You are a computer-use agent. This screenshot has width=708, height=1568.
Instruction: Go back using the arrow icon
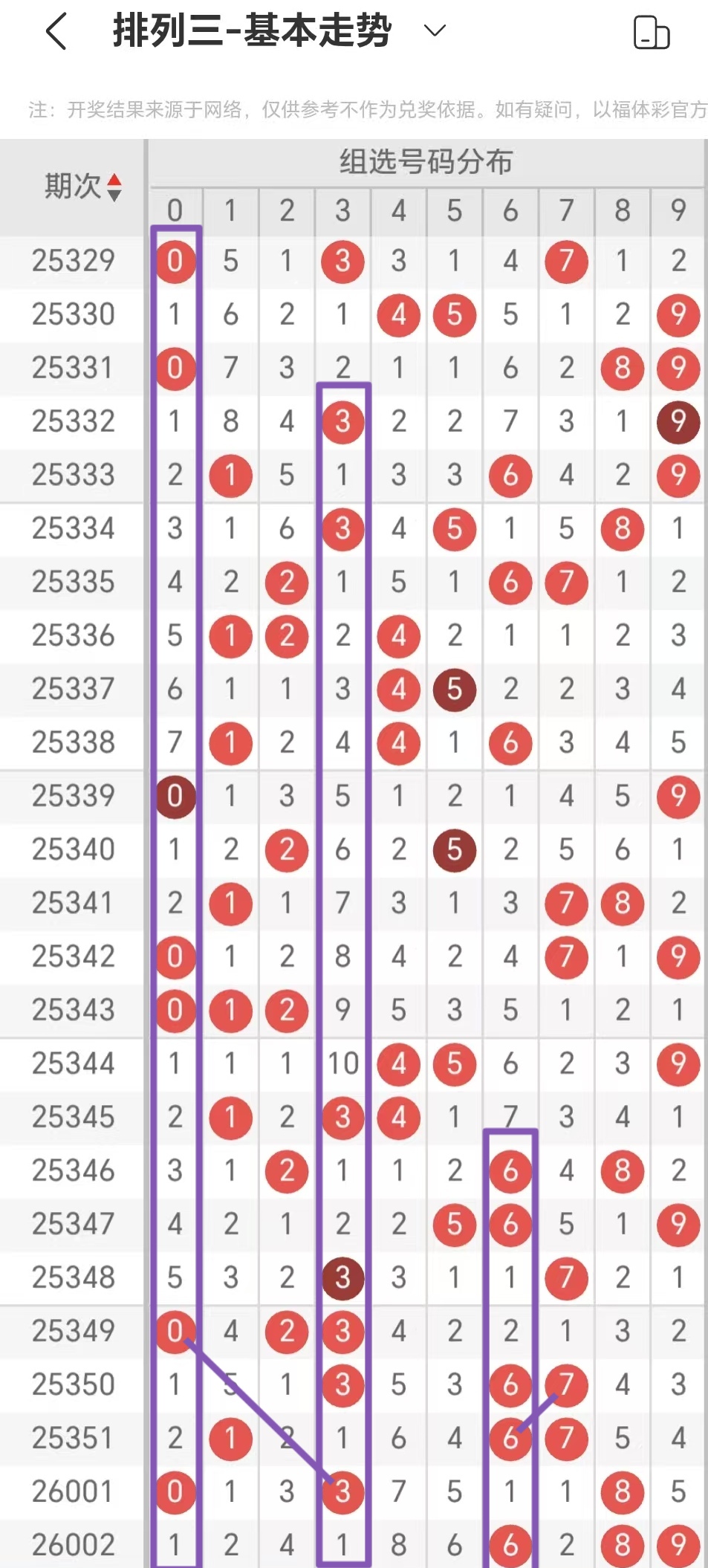57,31
